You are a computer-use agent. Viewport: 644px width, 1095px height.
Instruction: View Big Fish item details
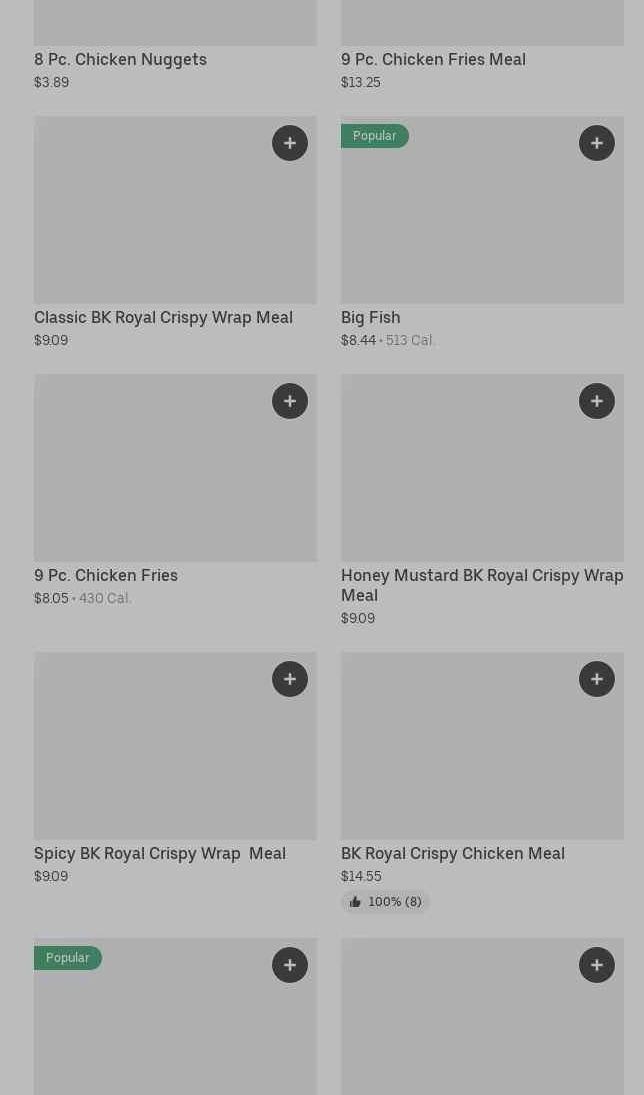coord(370,317)
